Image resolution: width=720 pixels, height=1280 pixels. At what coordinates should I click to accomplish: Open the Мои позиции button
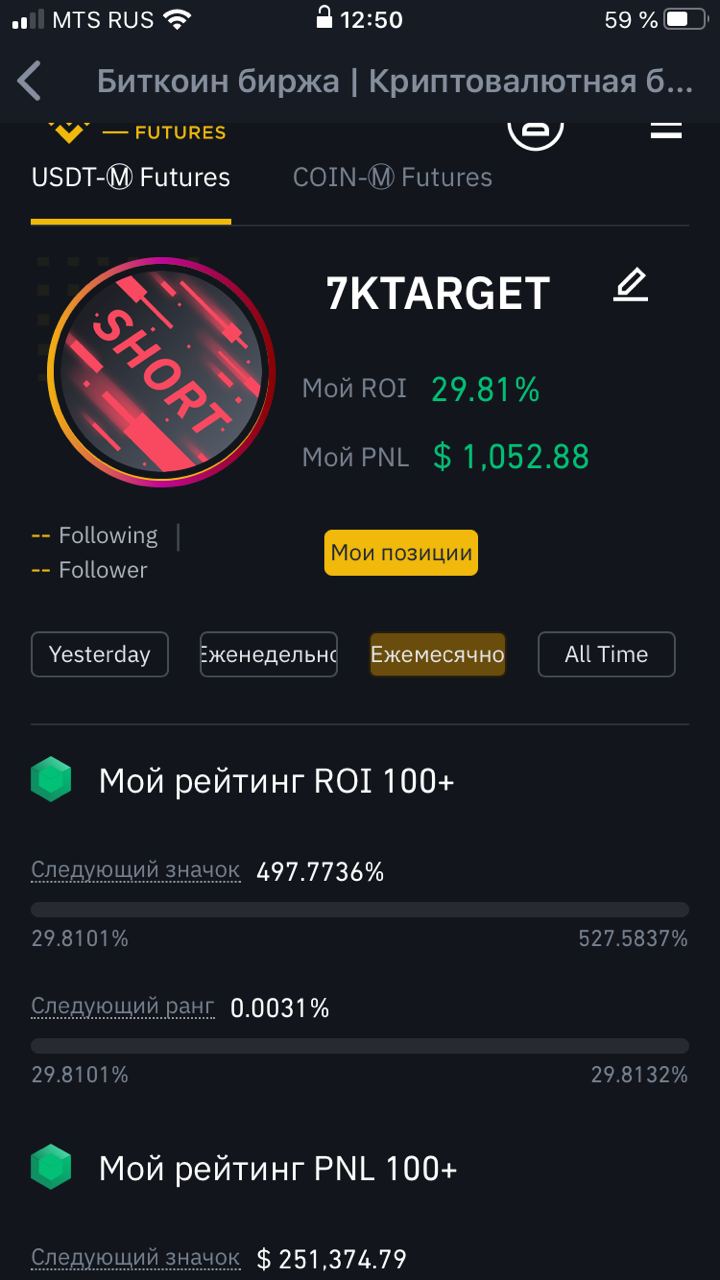pos(401,553)
